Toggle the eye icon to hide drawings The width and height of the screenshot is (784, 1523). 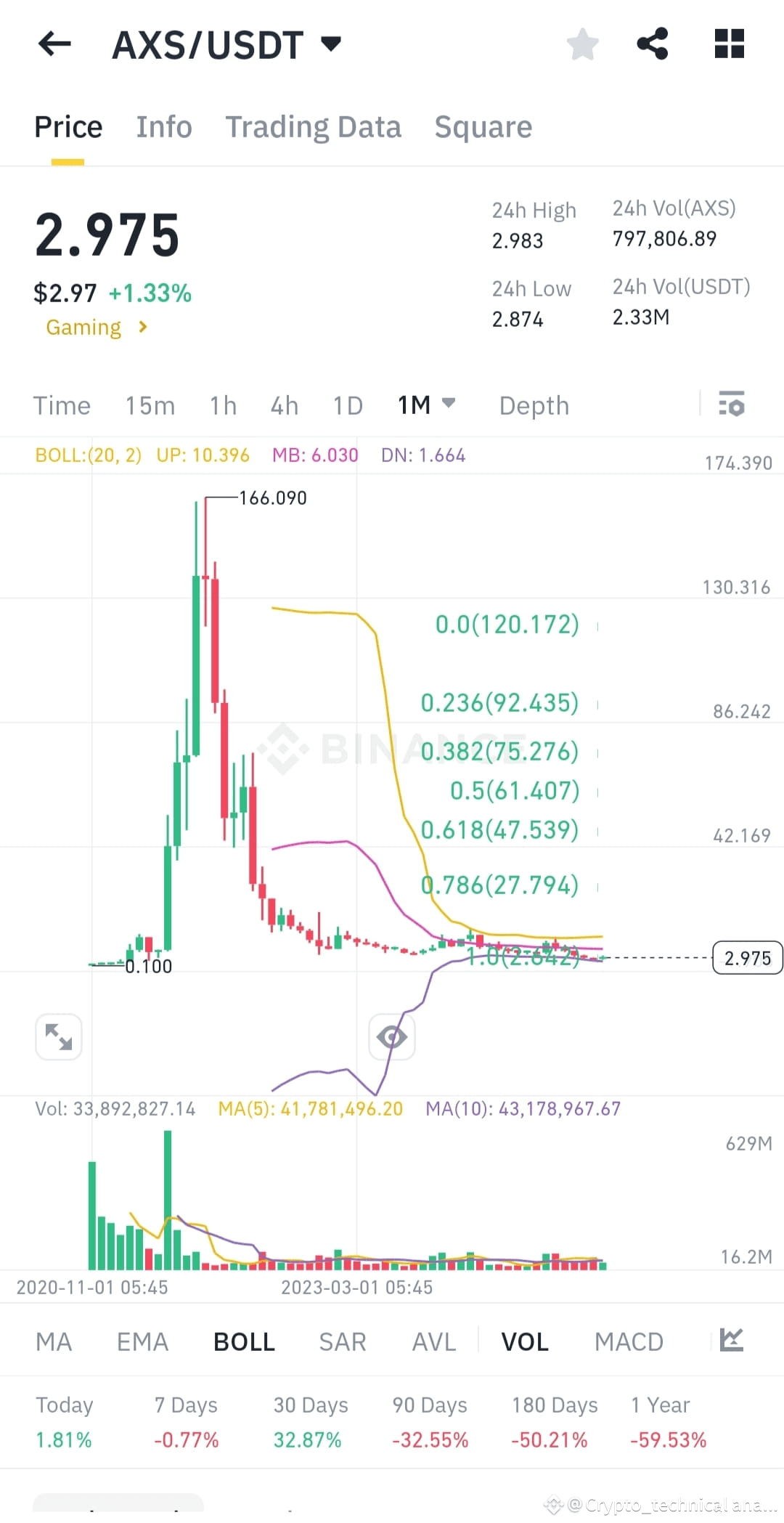pos(391,1037)
